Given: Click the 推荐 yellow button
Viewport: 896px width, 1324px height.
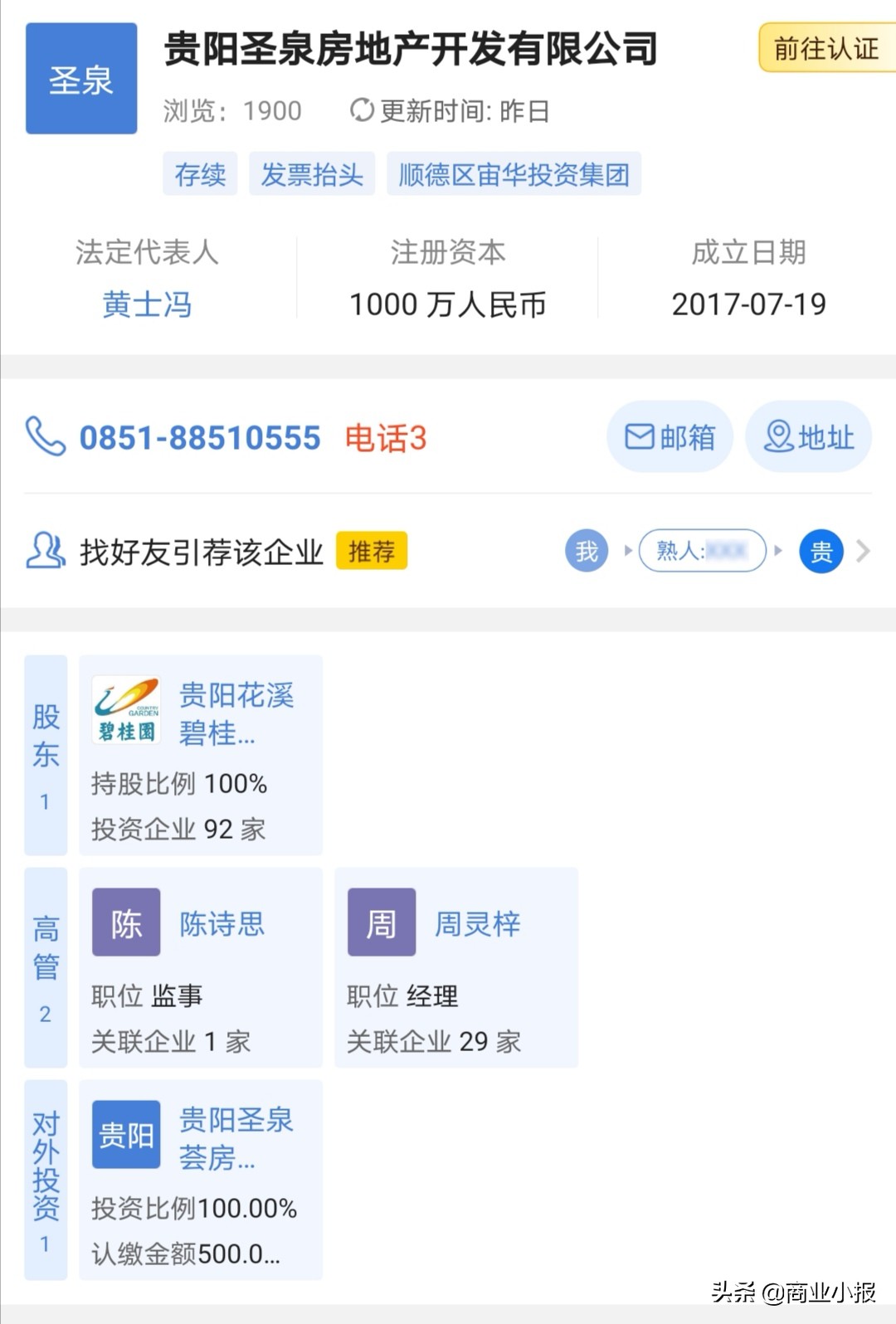Looking at the screenshot, I should coord(371,550).
